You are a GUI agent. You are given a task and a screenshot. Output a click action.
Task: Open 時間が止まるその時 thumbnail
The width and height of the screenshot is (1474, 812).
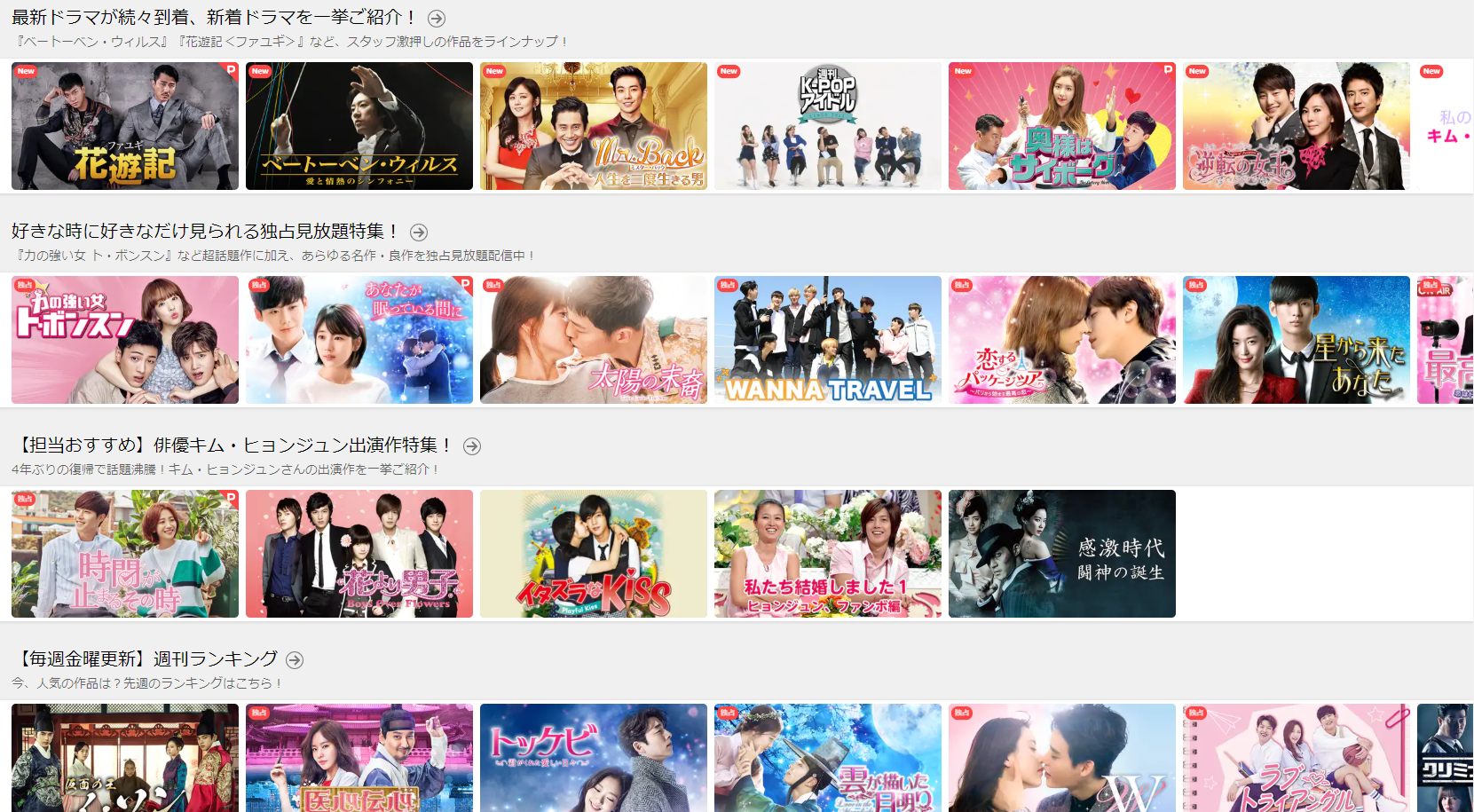125,554
